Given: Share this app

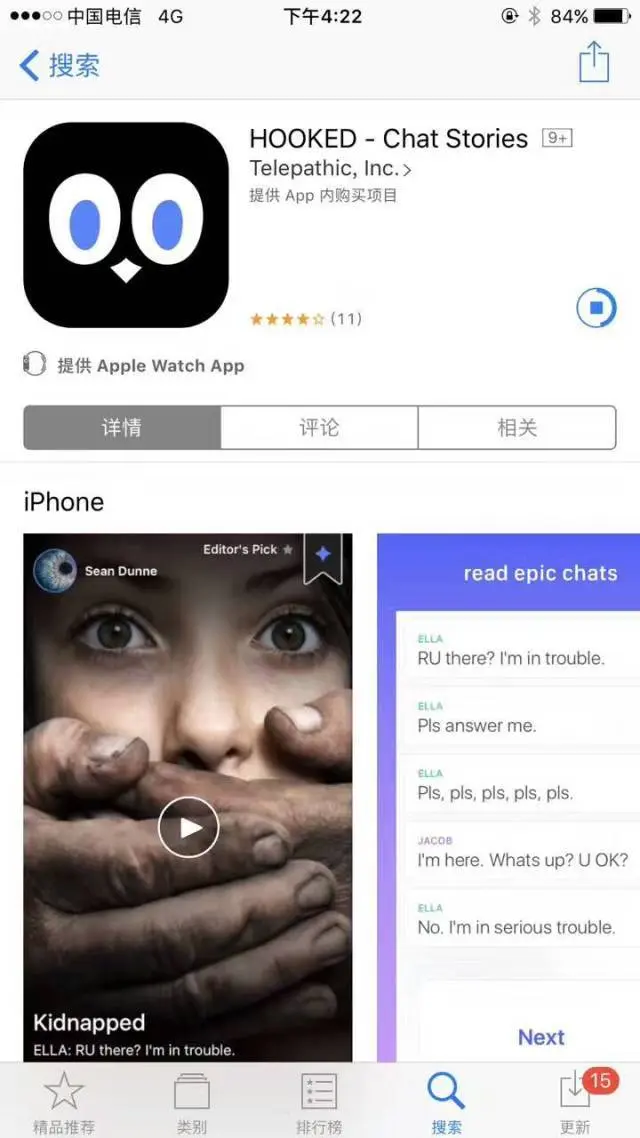Looking at the screenshot, I should pyautogui.click(x=594, y=63).
